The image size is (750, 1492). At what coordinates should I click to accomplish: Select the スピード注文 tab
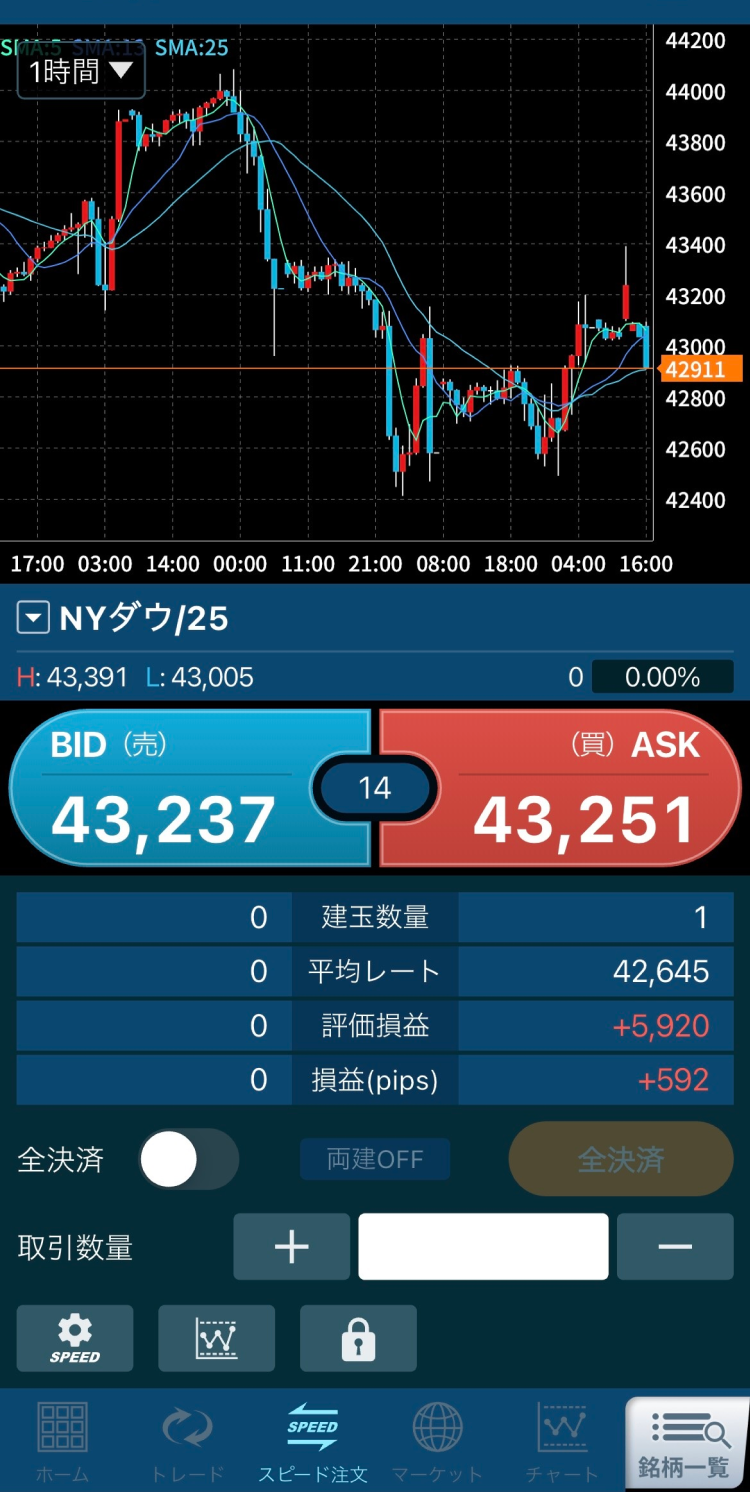313,1442
